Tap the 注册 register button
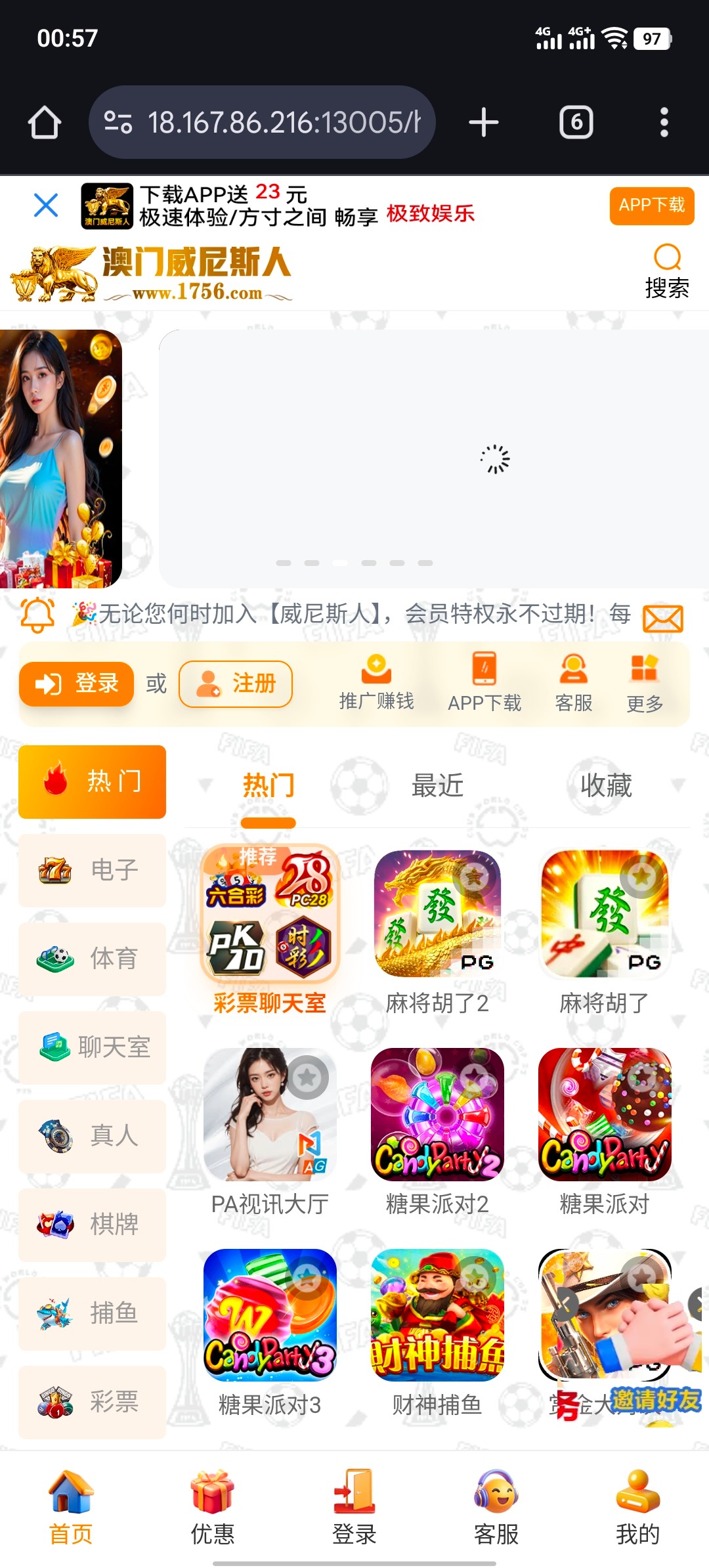The width and height of the screenshot is (709, 1568). pos(236,684)
